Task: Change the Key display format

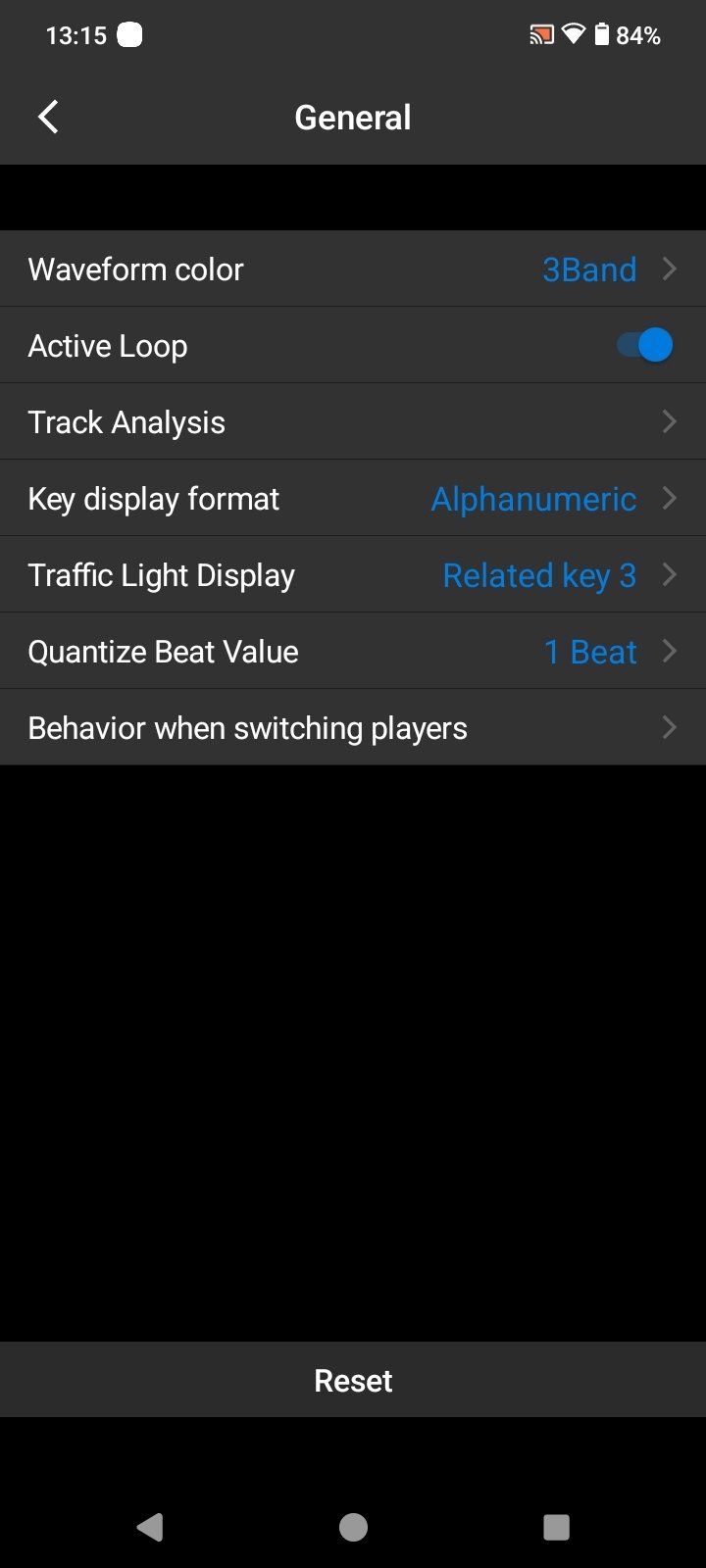Action: (x=353, y=498)
